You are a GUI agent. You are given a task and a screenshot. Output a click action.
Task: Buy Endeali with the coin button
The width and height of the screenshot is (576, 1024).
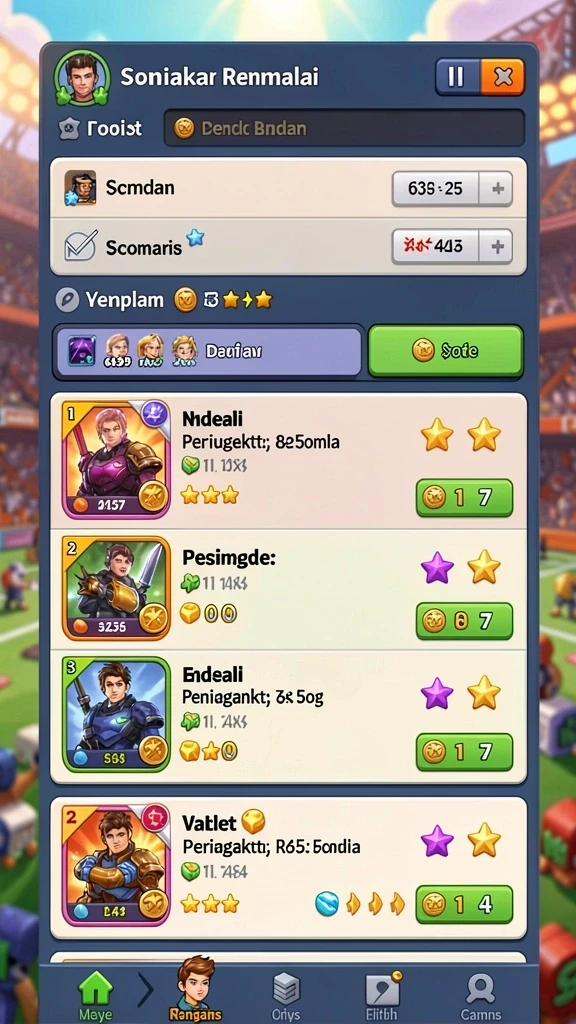pos(464,752)
